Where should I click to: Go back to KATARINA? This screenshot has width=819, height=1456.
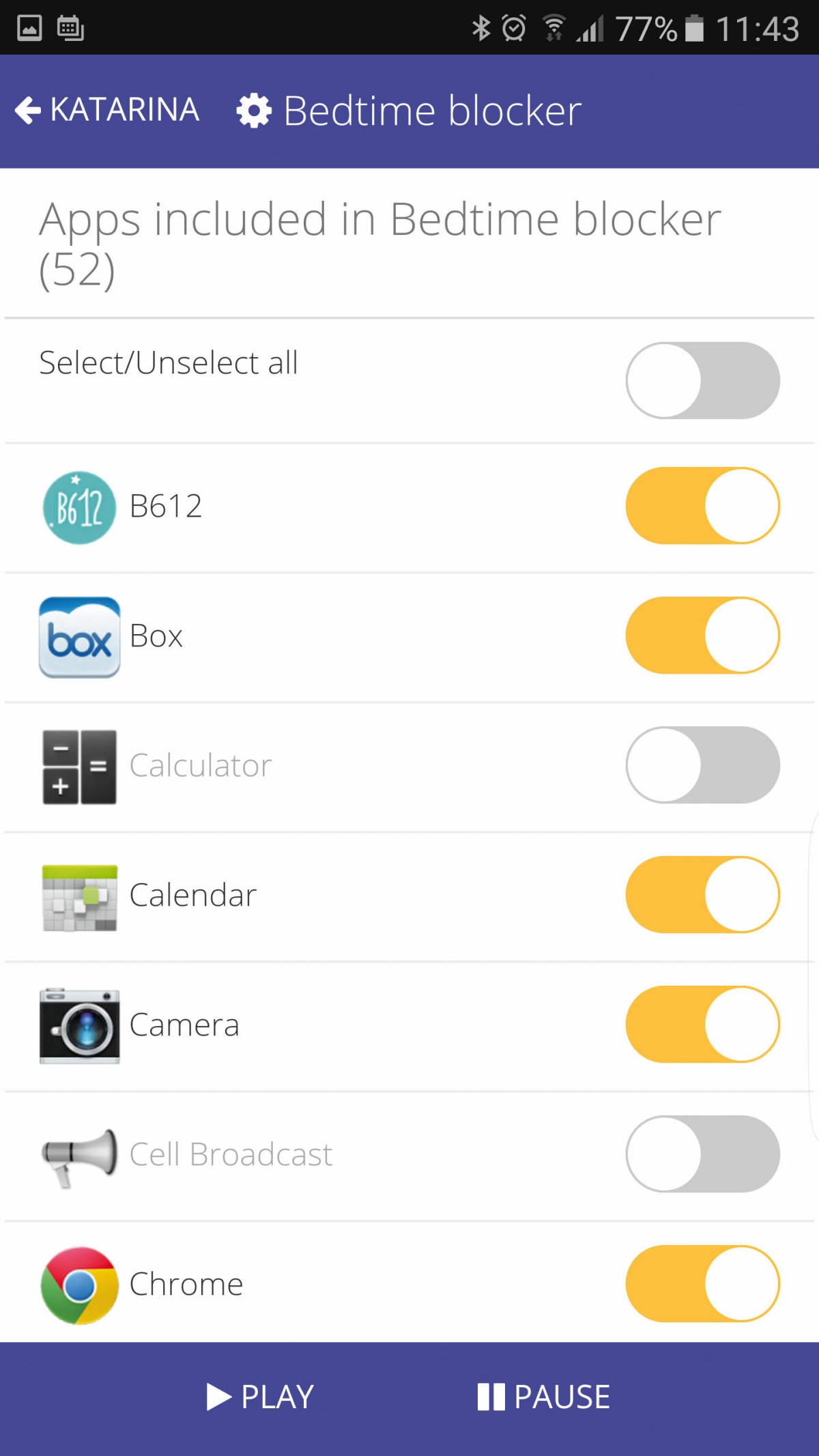coord(106,110)
